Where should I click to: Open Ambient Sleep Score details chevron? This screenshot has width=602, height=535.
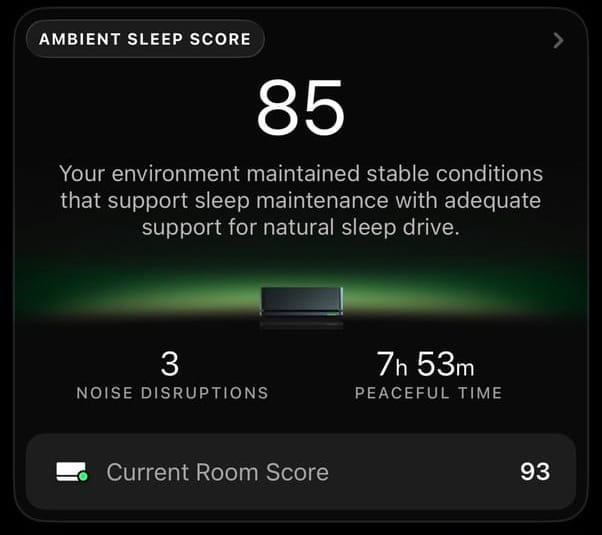pos(558,41)
